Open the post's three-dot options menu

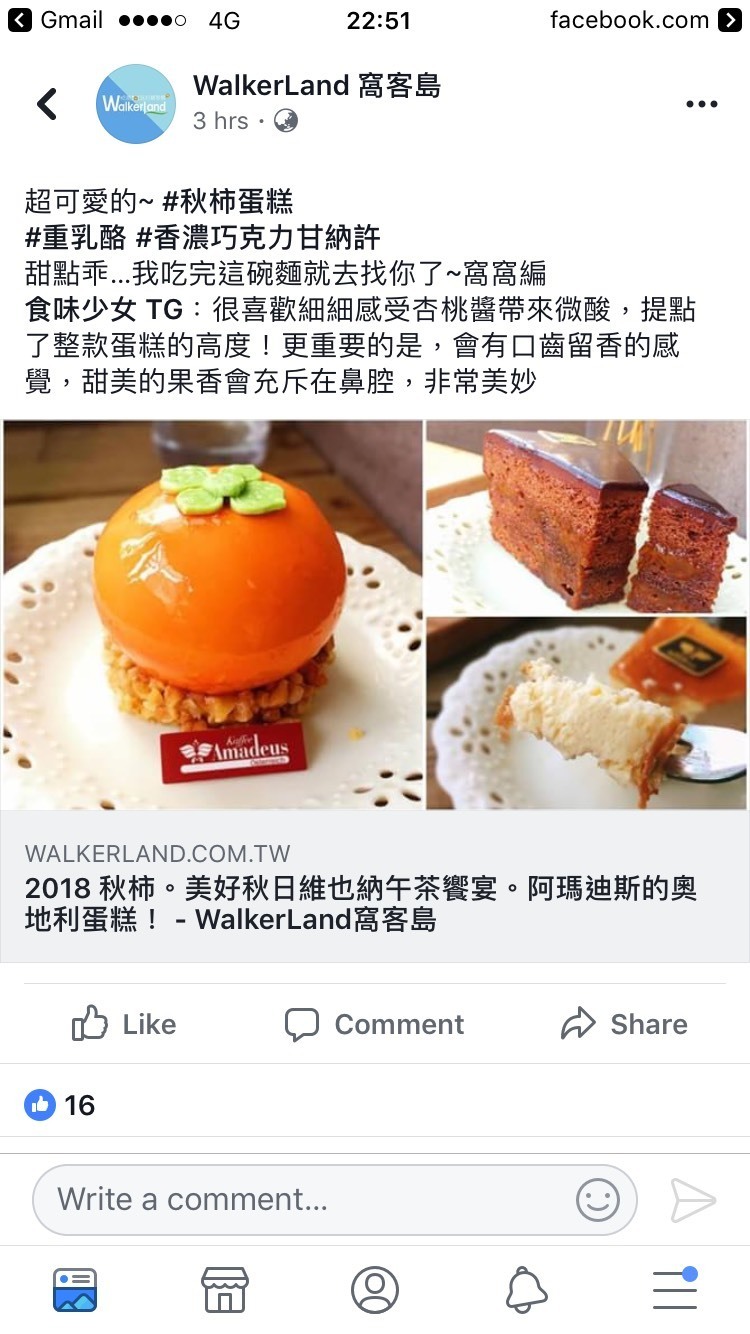coord(701,105)
